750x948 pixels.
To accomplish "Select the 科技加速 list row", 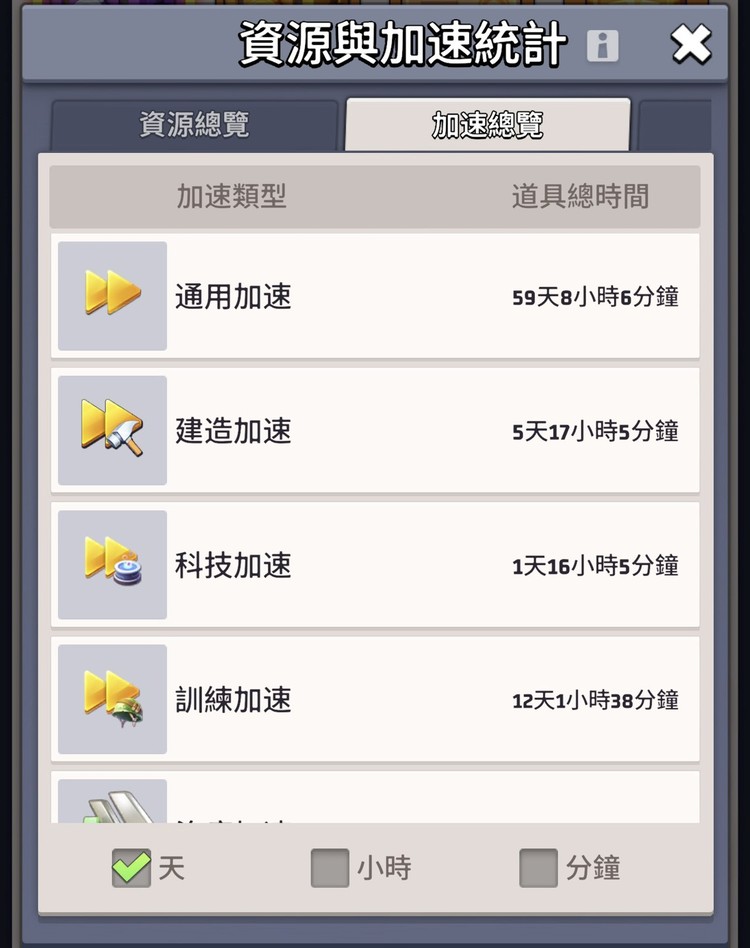I will pos(375,565).
